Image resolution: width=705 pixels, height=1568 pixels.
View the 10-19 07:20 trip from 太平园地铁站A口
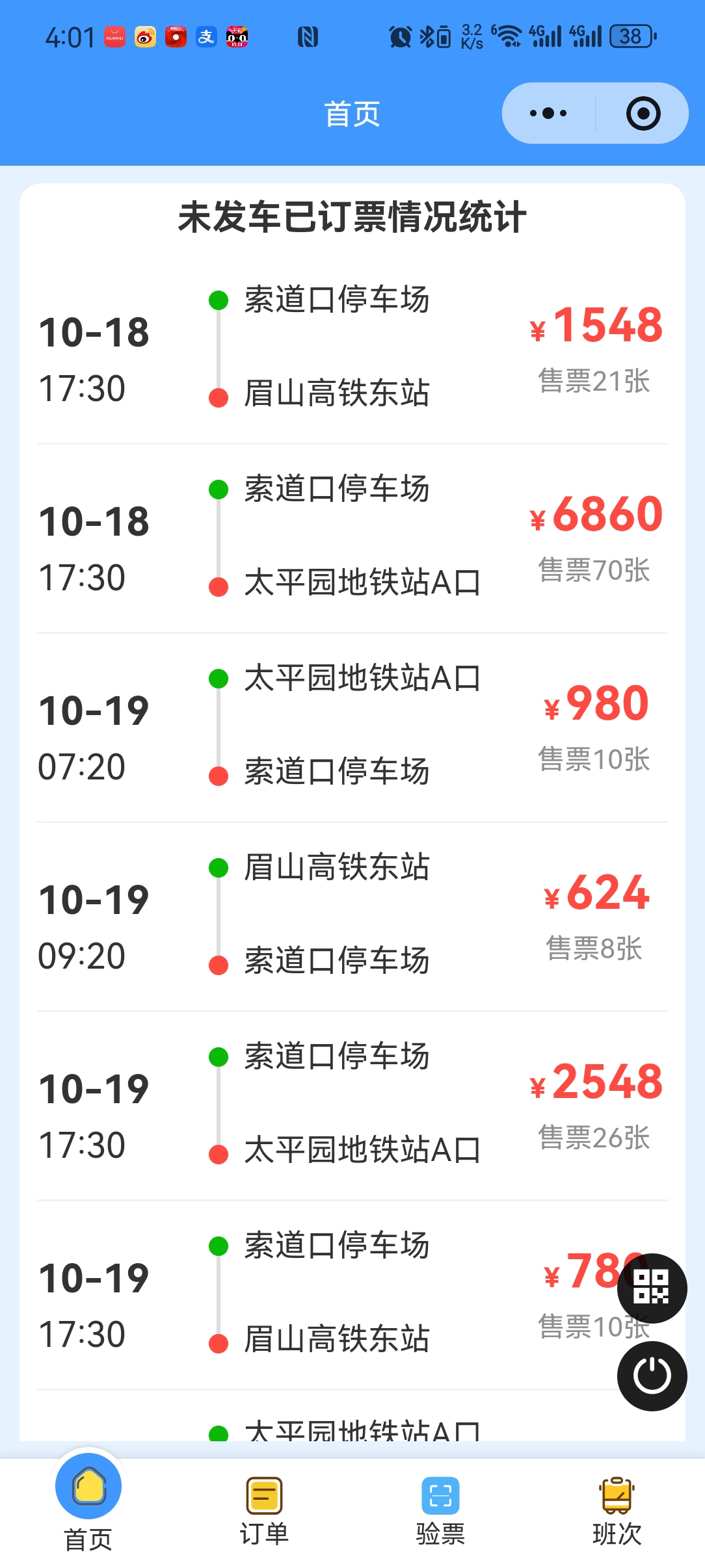tap(351, 725)
